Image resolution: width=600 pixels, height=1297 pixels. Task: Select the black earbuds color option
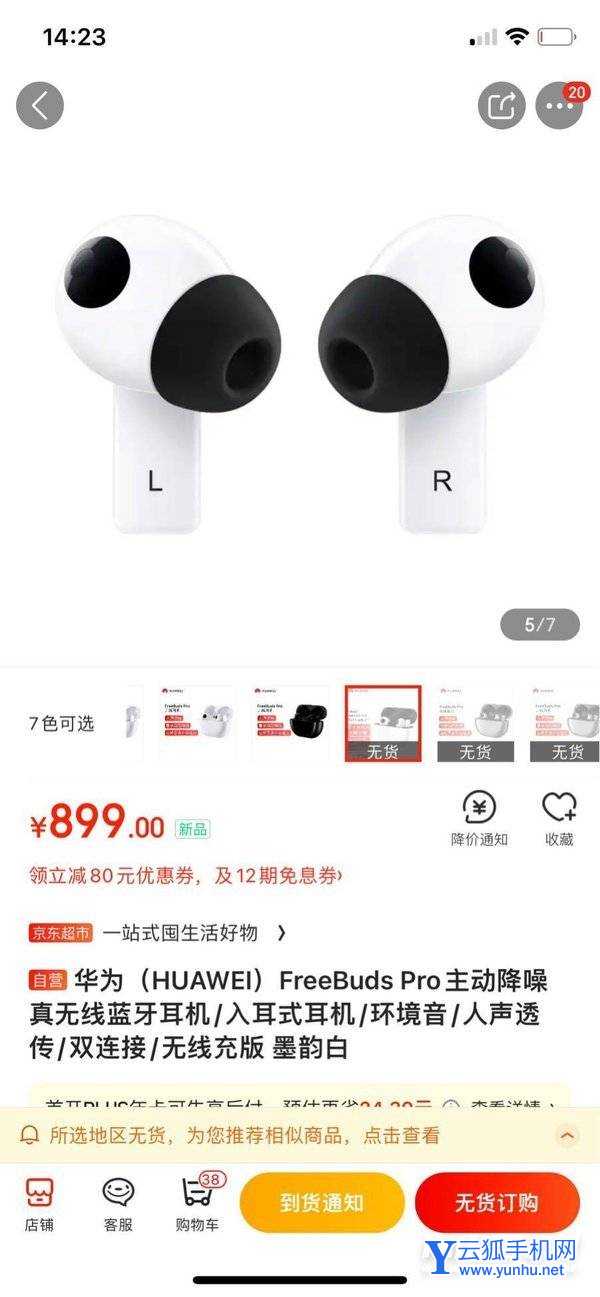[290, 723]
